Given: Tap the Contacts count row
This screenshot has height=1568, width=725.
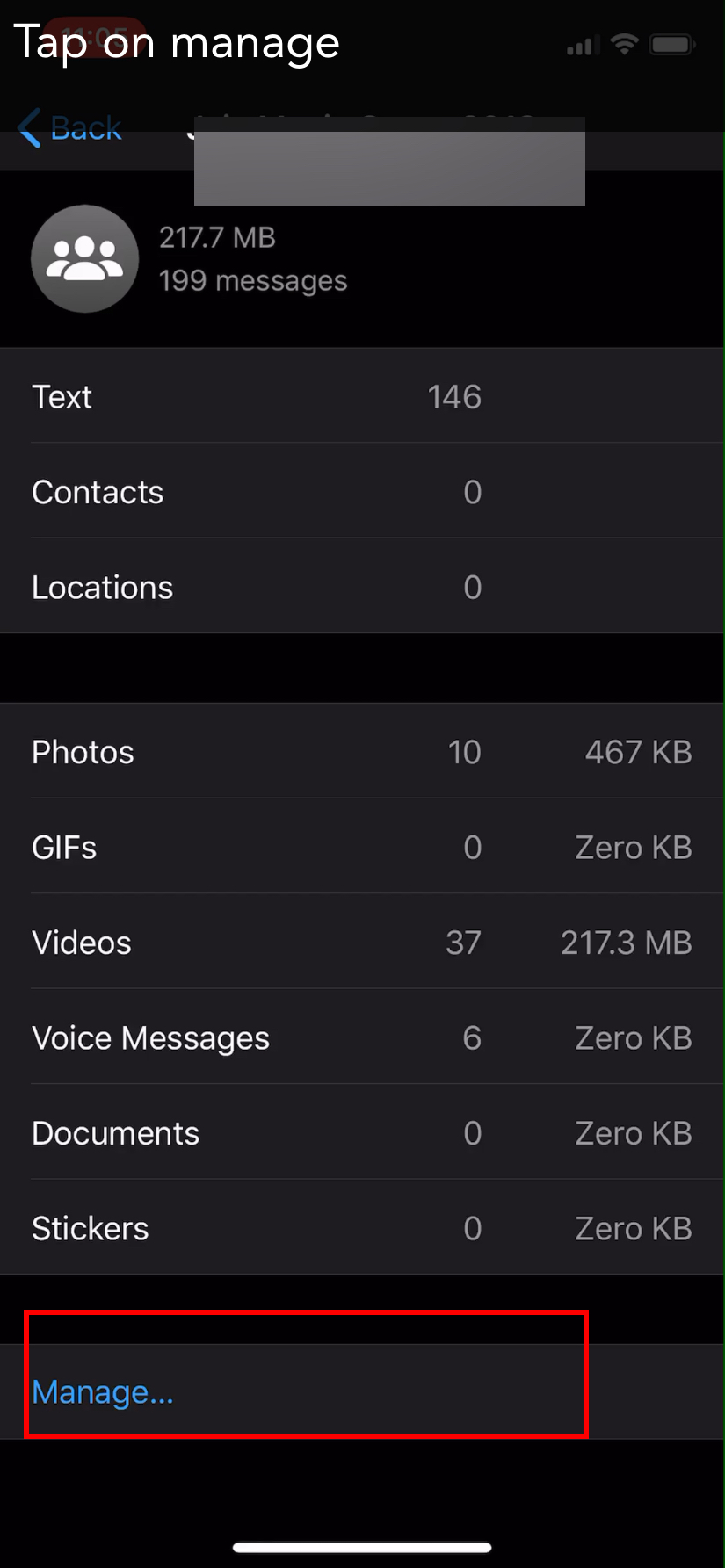Looking at the screenshot, I should [362, 491].
